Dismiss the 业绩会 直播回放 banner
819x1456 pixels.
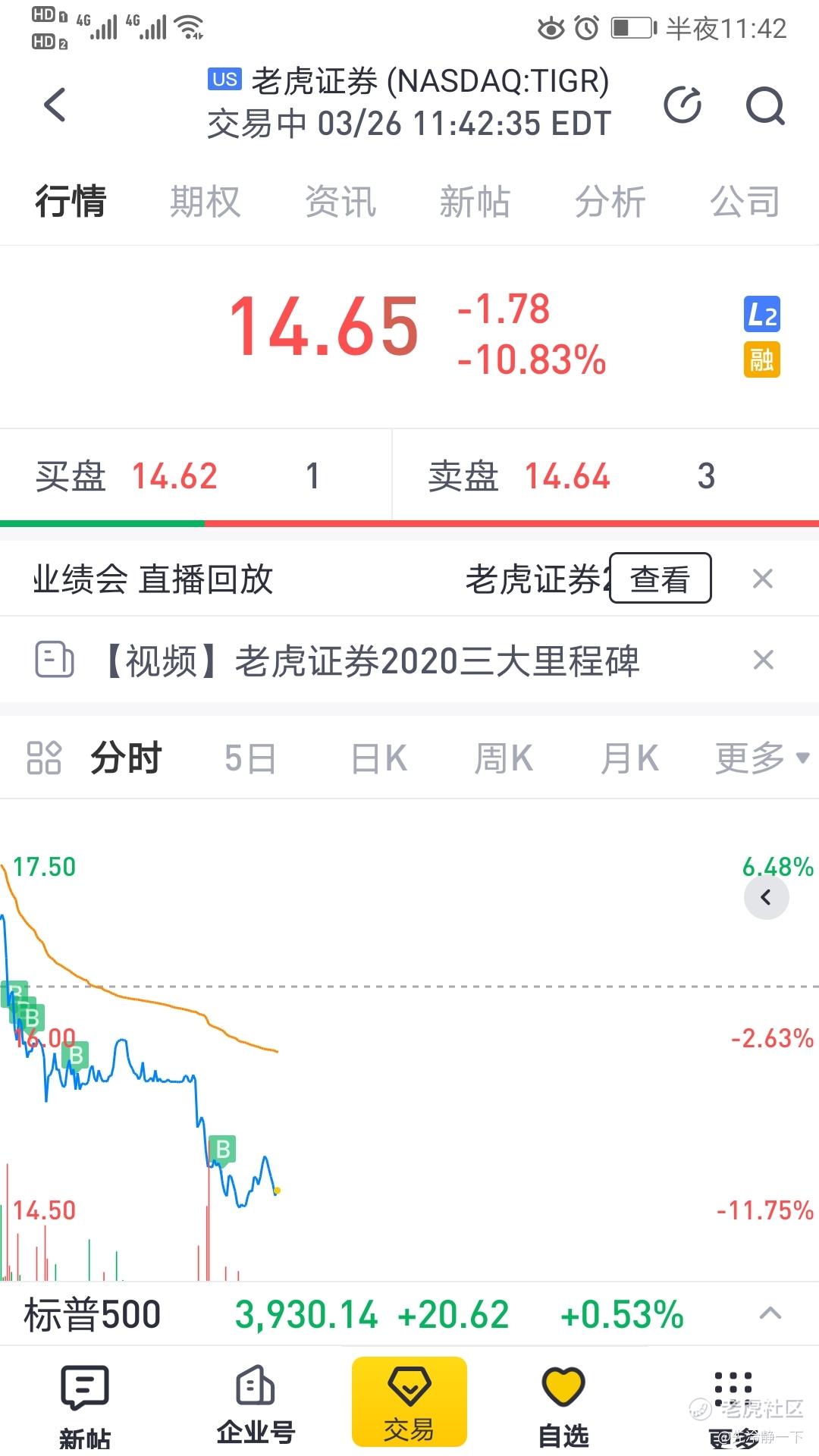click(763, 579)
